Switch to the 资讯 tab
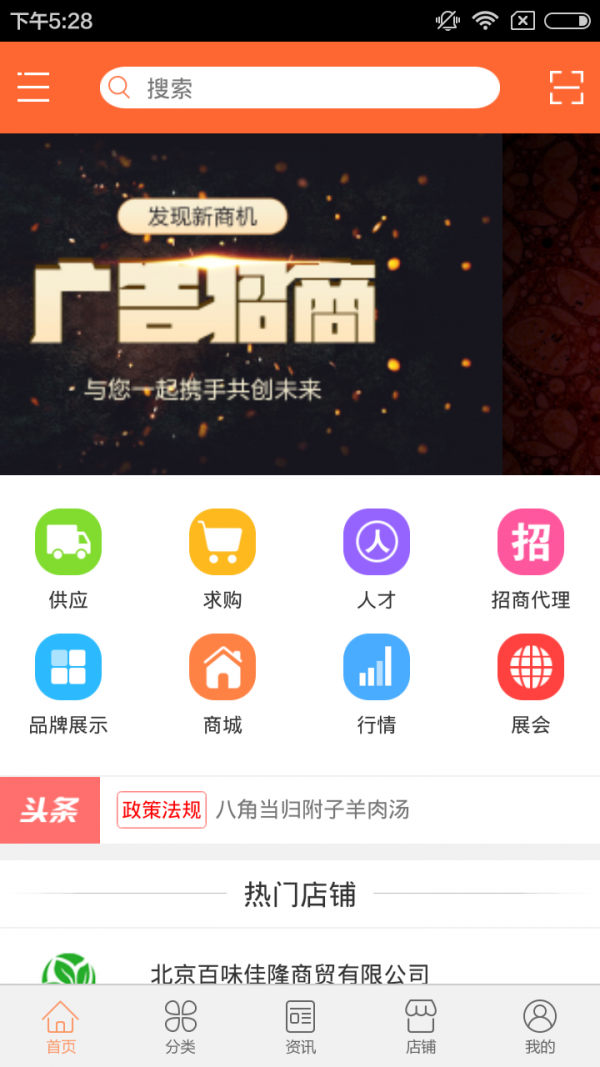The image size is (600, 1067). [x=300, y=1027]
